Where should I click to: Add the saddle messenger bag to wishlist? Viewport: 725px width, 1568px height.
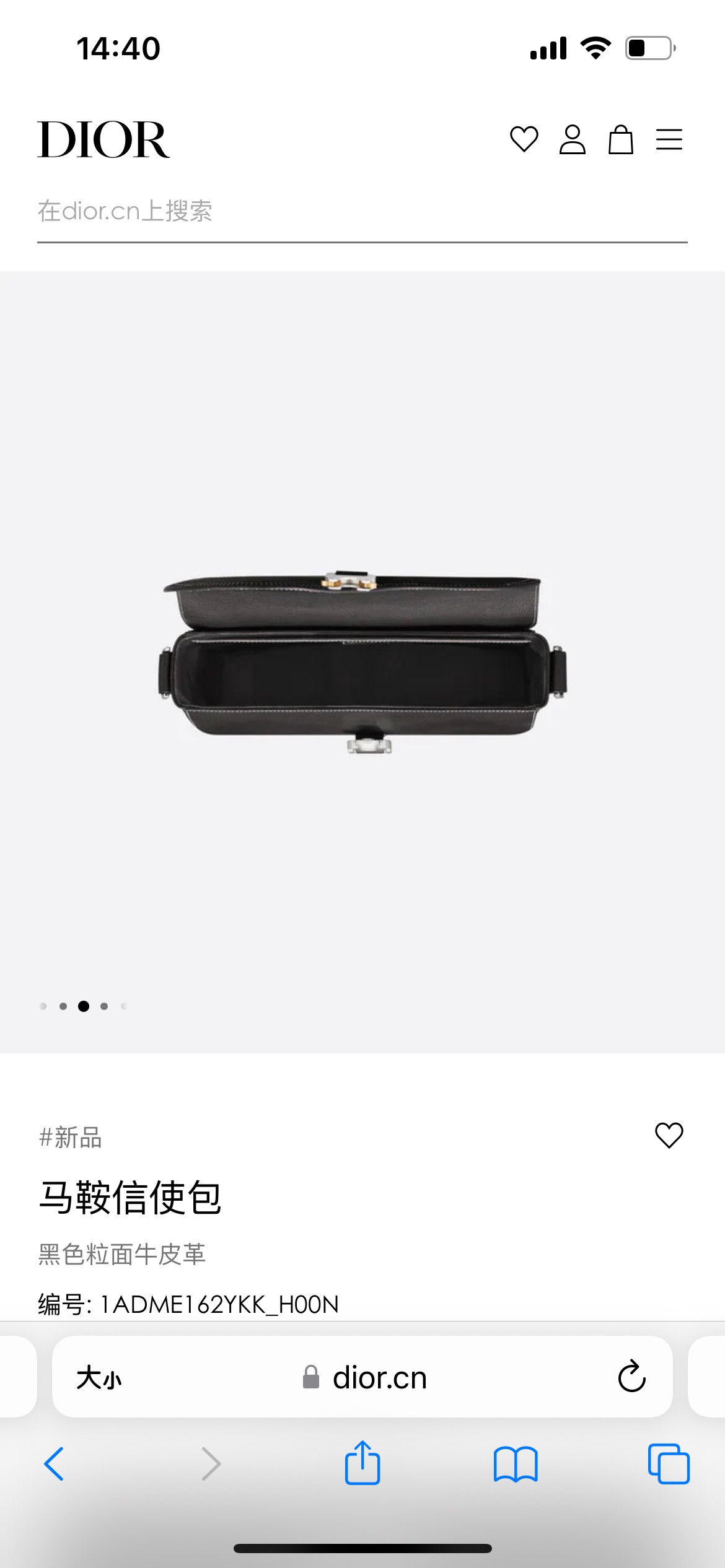[x=669, y=1135]
